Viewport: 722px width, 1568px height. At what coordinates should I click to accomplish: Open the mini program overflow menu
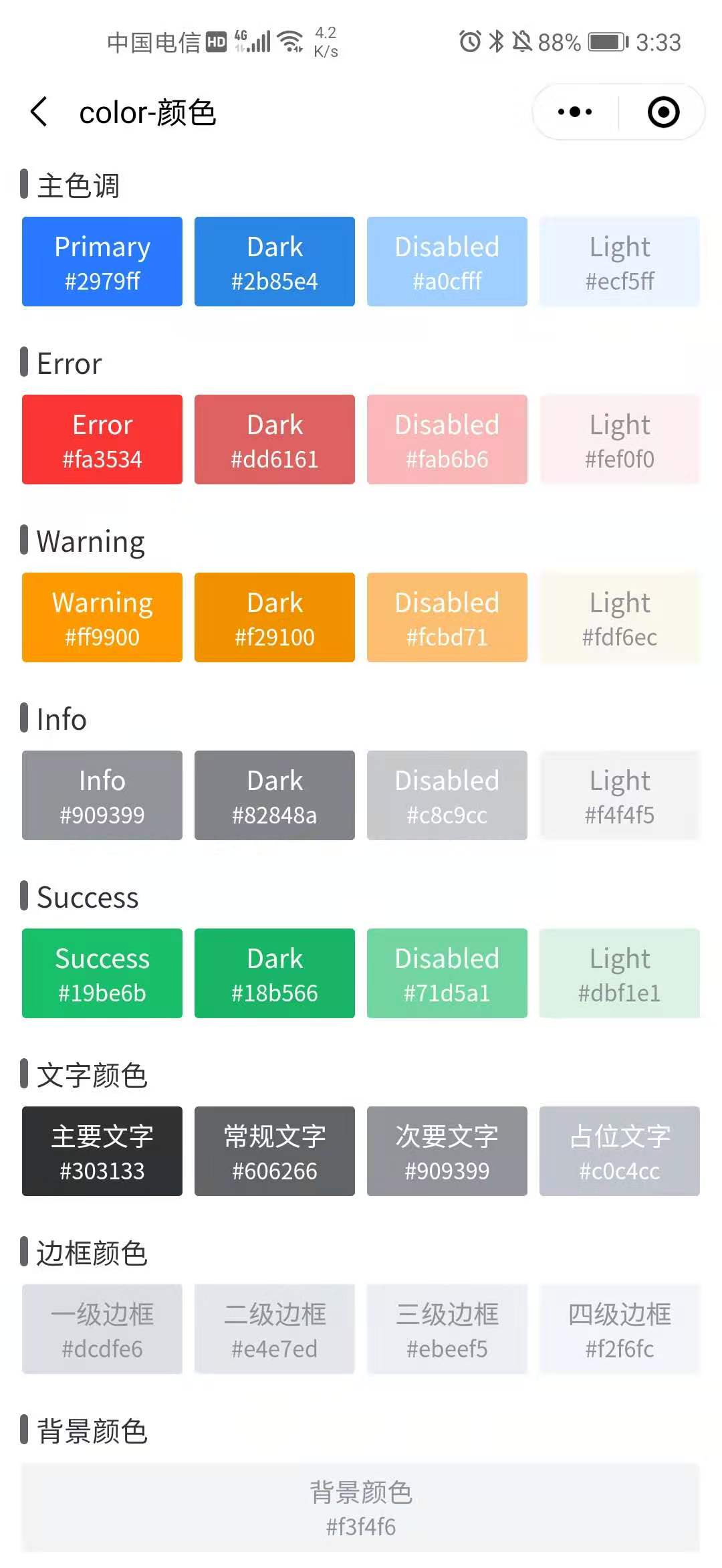click(x=575, y=112)
